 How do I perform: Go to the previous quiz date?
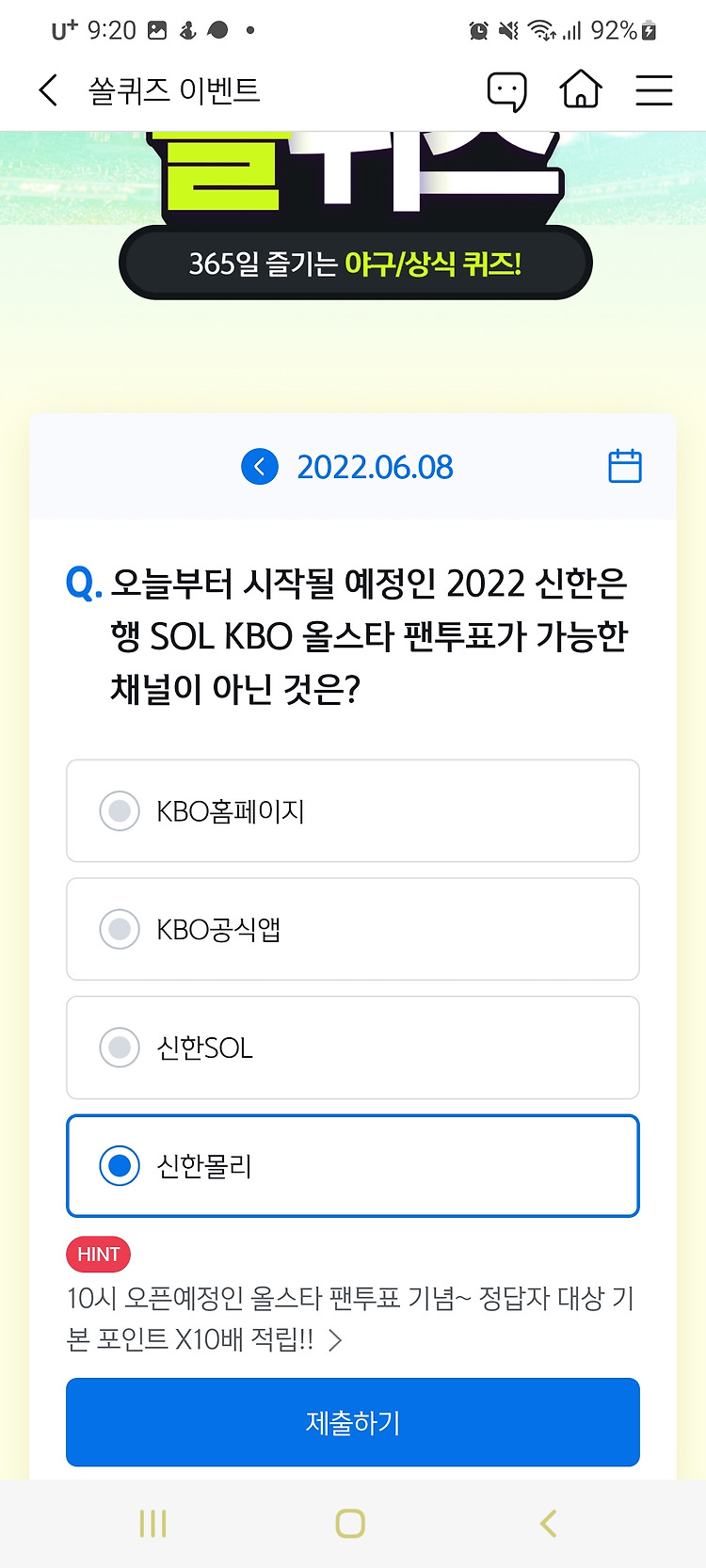click(x=260, y=467)
